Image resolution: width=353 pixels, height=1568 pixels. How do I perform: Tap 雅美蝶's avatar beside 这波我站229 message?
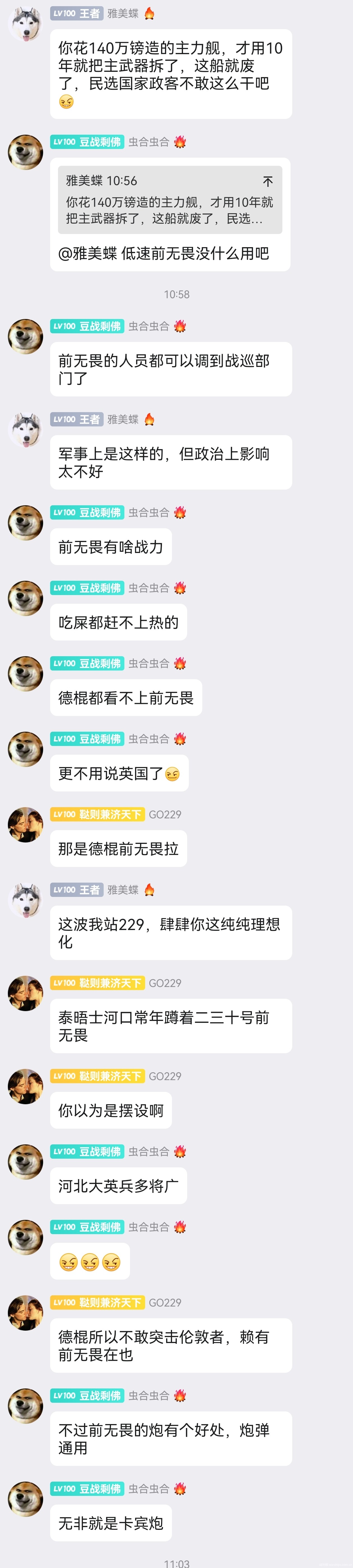point(25,900)
